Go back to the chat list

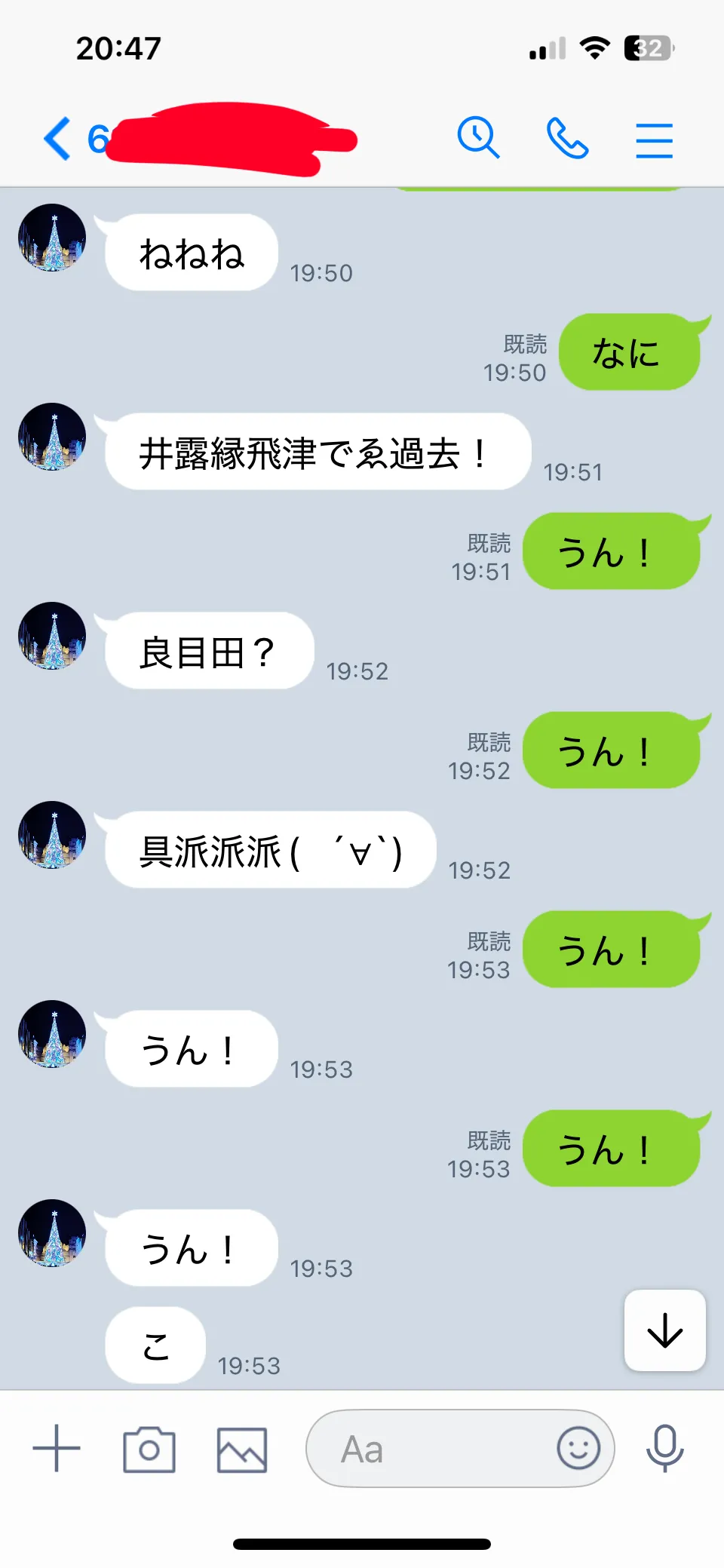coord(57,139)
